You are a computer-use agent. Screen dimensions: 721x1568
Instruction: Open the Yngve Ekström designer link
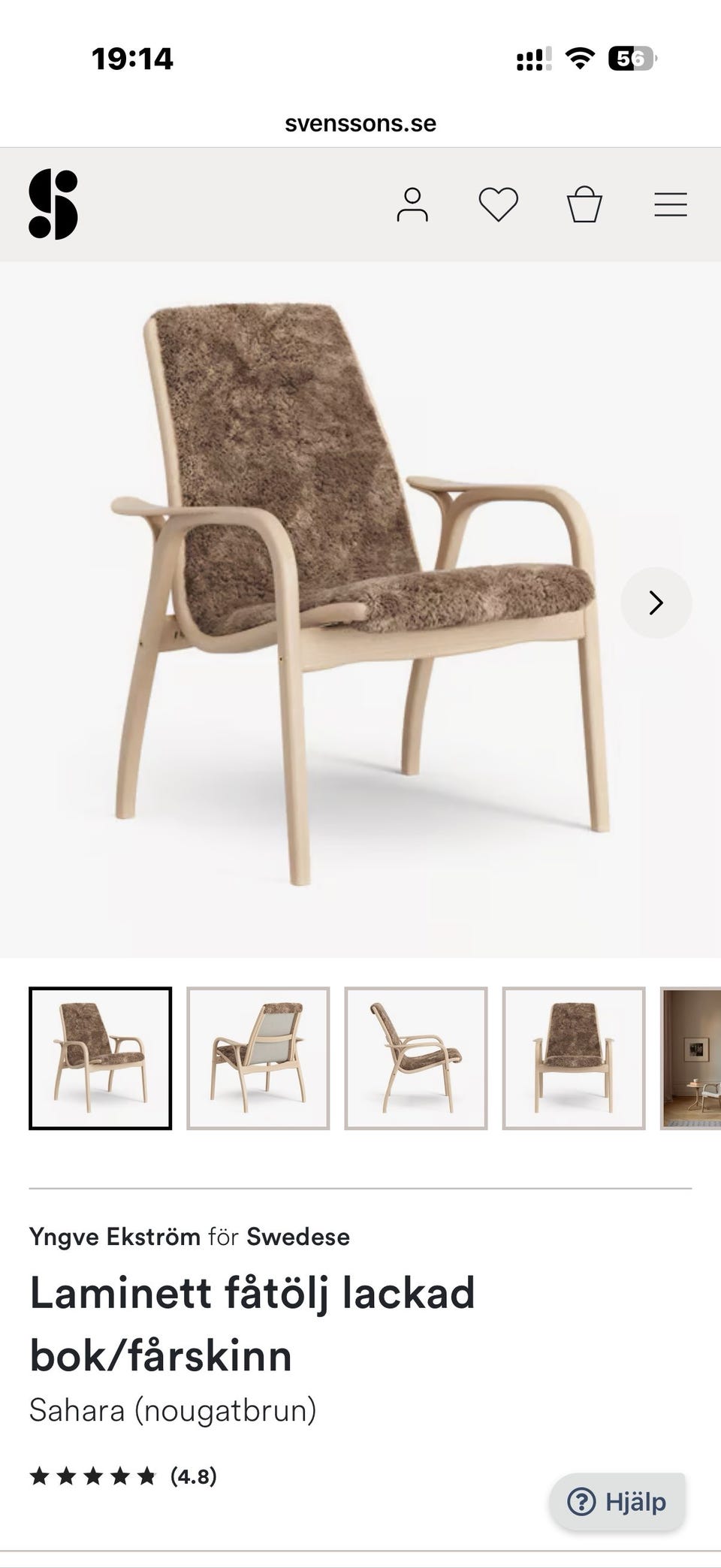(x=115, y=1237)
